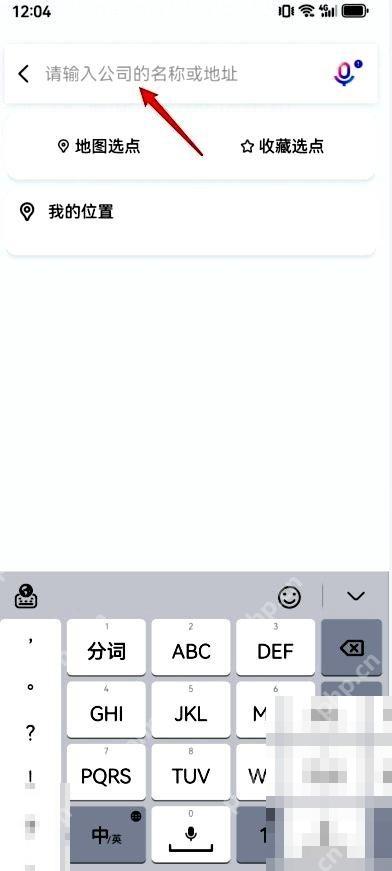
Task: Tap the ABC key
Action: 190,648
